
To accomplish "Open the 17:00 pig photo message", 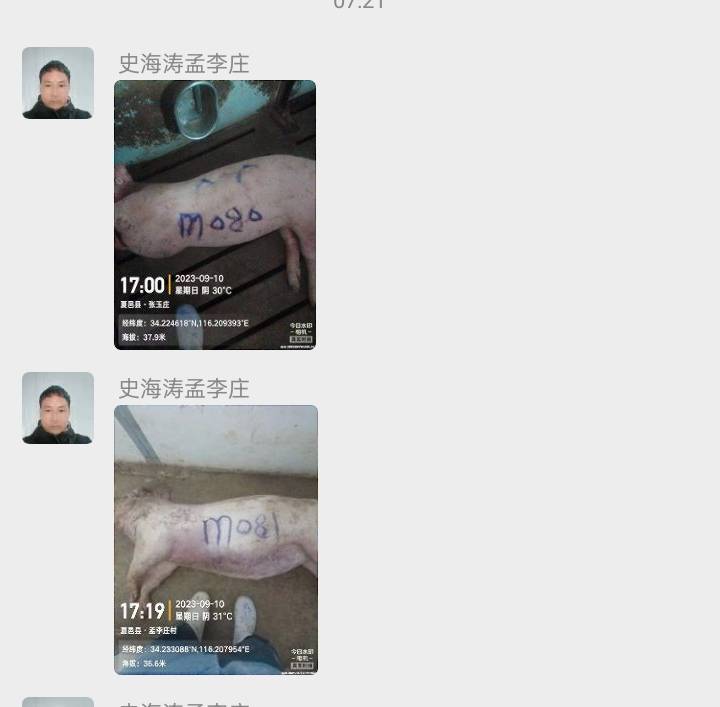I will click(215, 215).
